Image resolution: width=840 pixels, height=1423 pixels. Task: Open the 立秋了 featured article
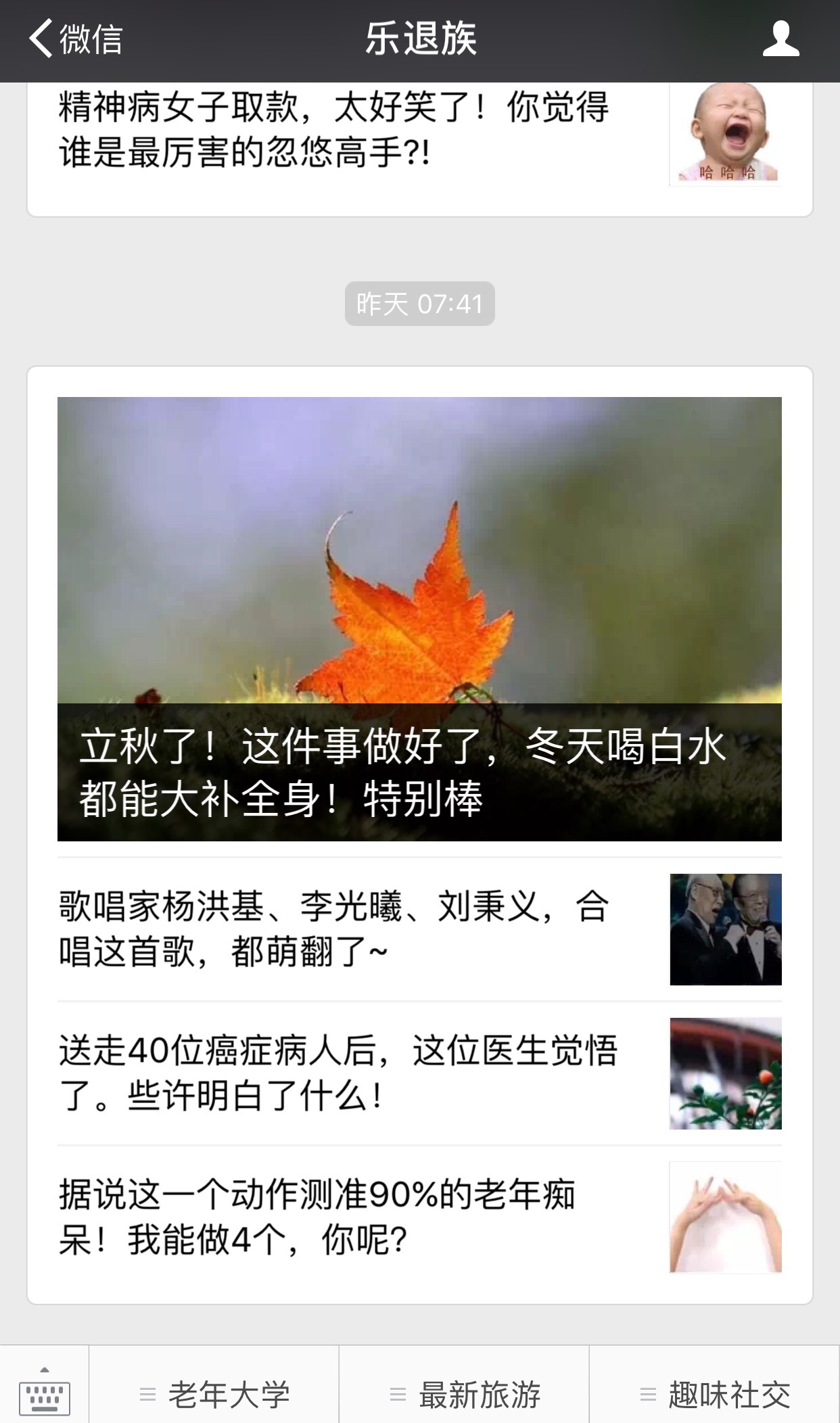click(419, 618)
